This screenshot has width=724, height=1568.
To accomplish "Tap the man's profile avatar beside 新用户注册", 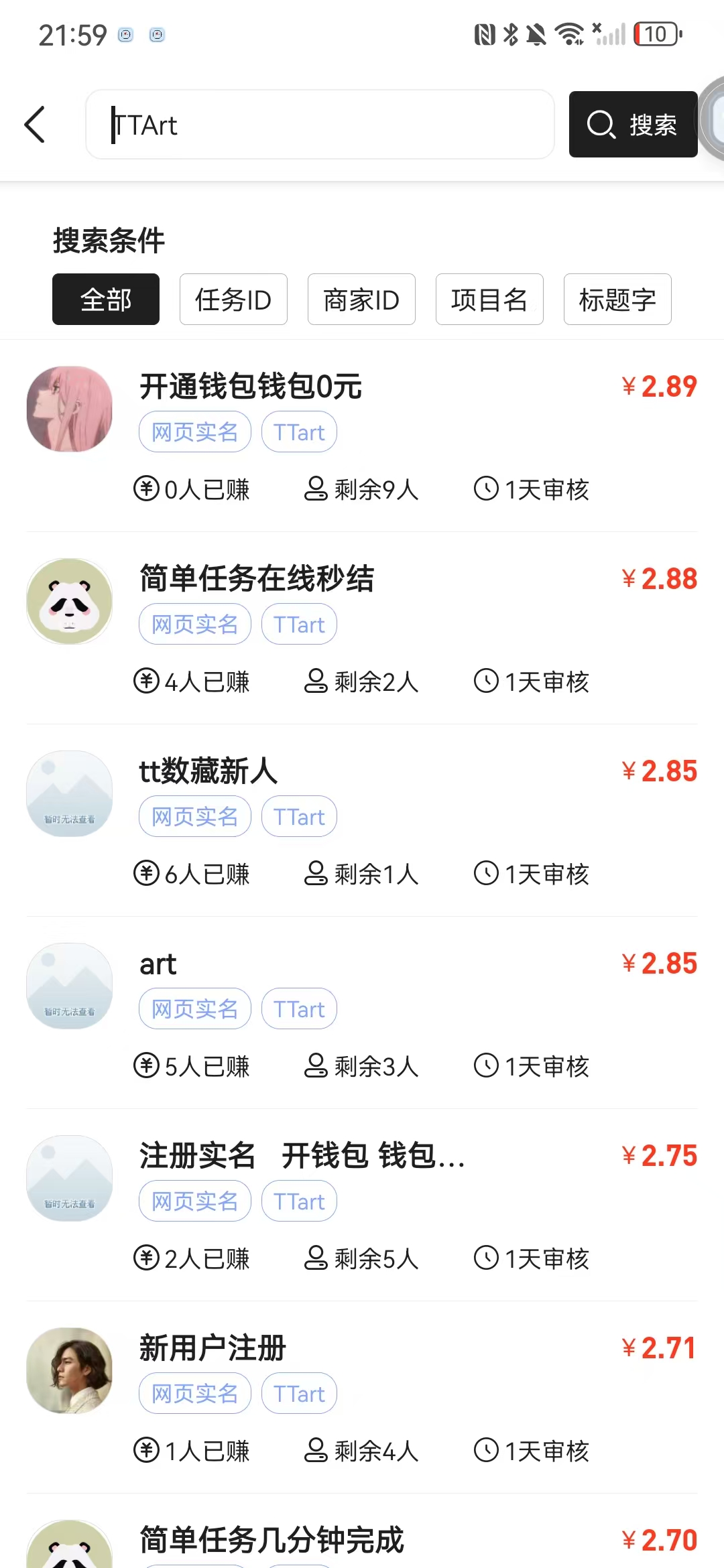I will [69, 1370].
